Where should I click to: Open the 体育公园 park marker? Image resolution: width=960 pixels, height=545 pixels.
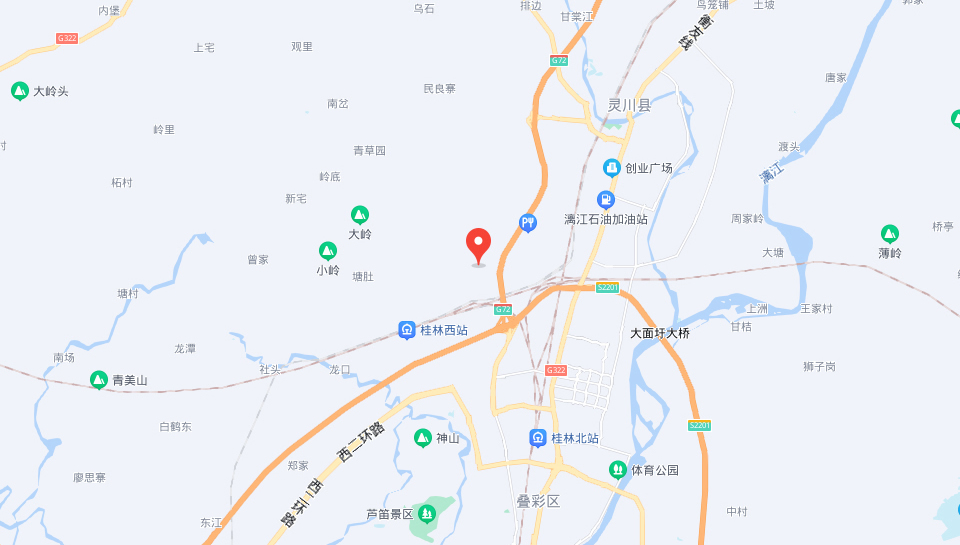click(x=618, y=469)
